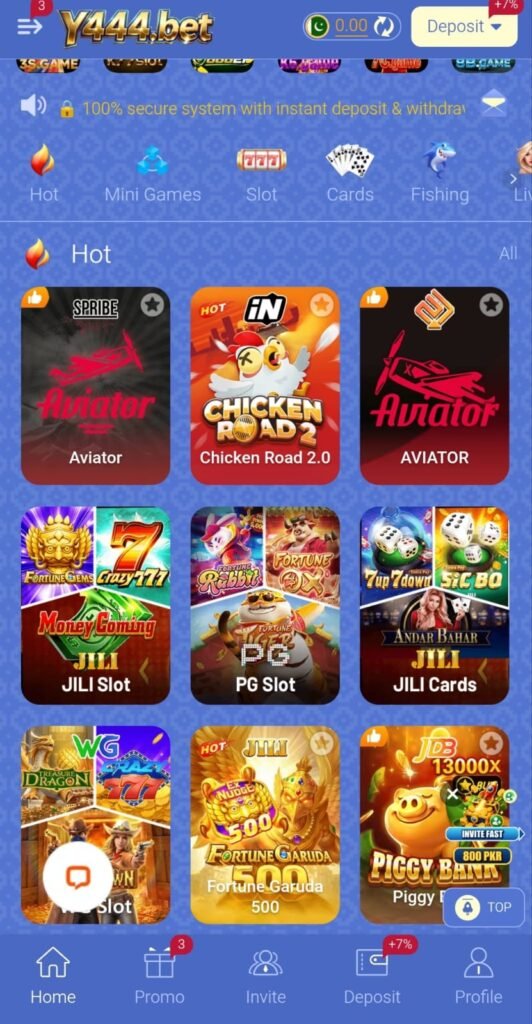Tap the Deposit button at top

click(x=464, y=27)
